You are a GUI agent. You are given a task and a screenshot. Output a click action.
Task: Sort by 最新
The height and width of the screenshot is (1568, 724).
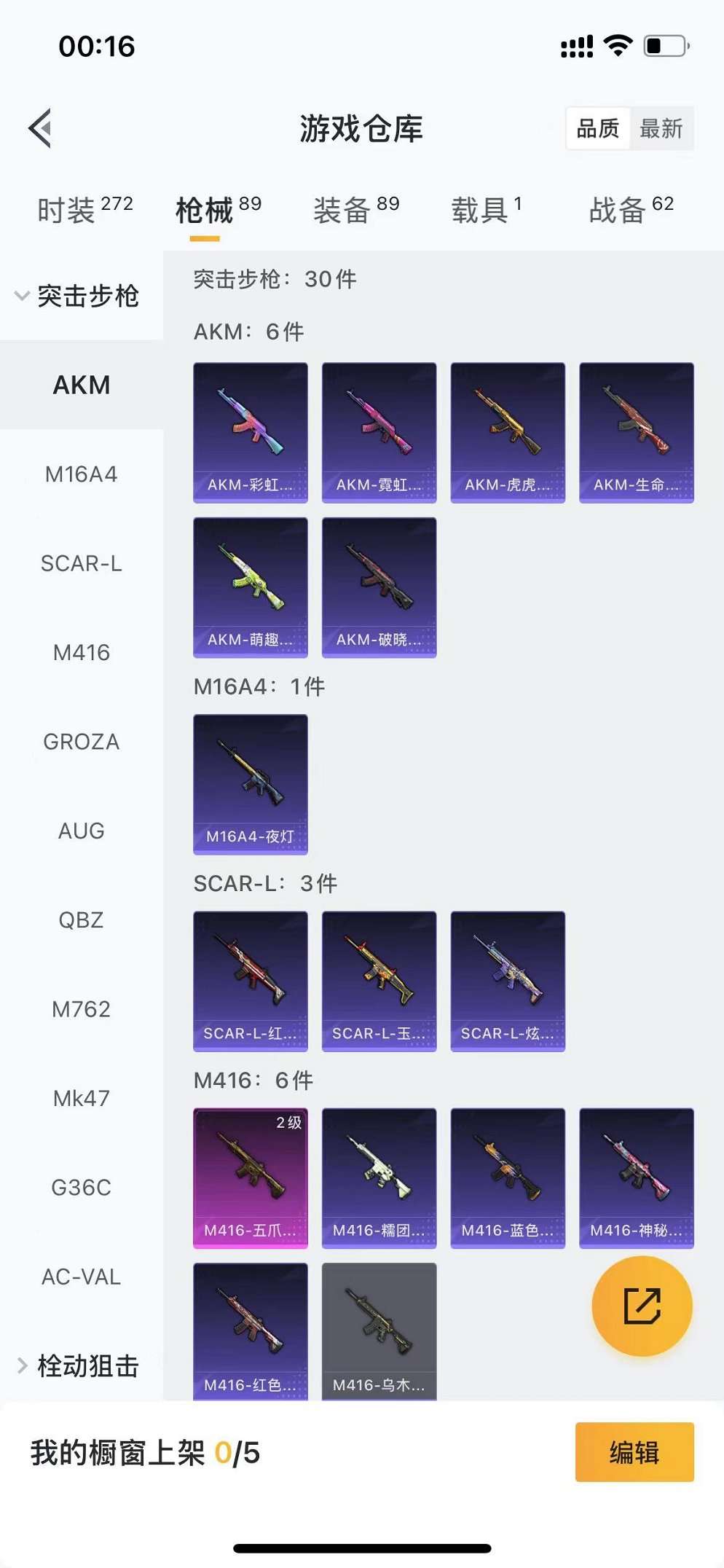click(661, 129)
